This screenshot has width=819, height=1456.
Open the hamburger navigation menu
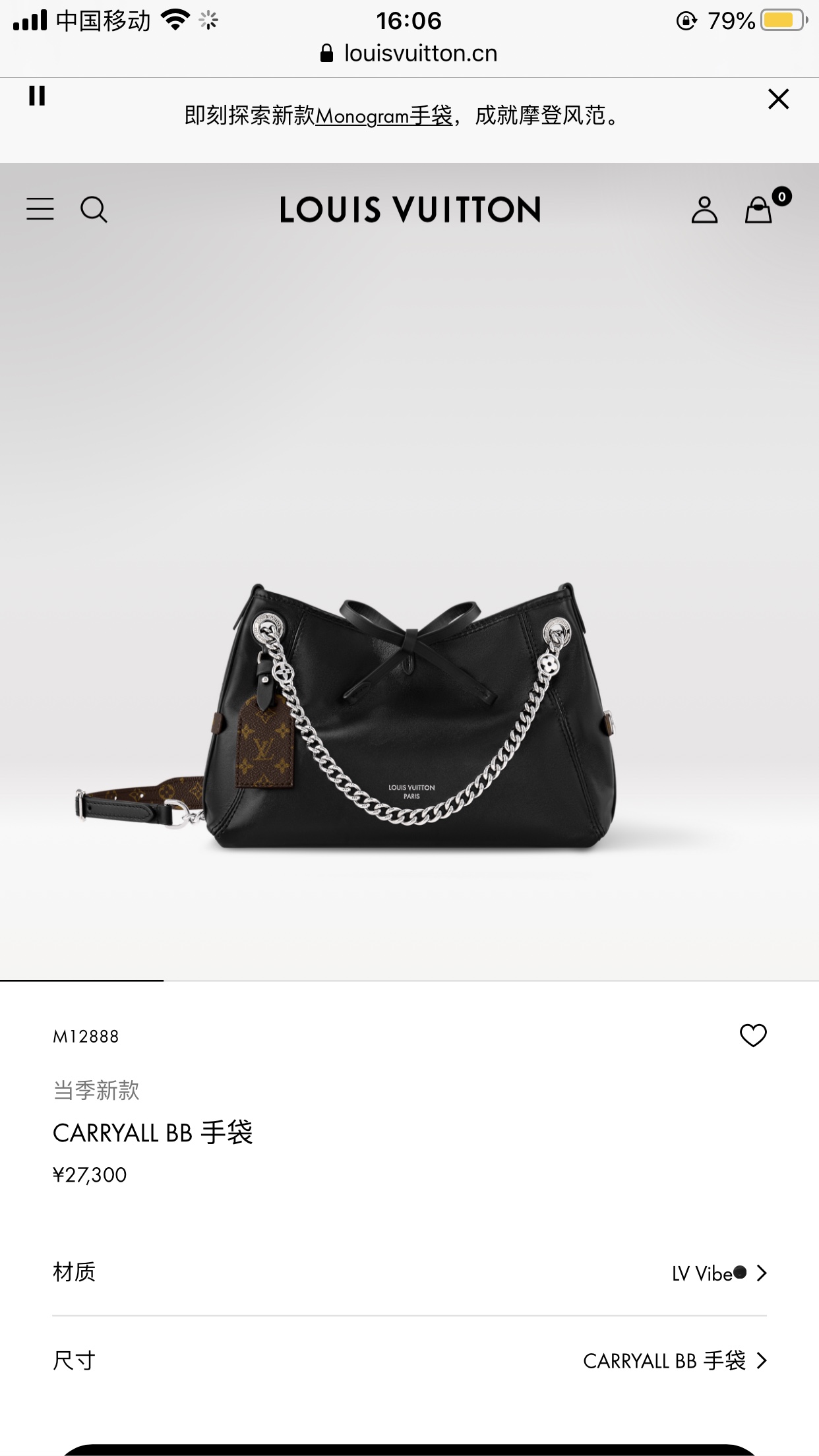[40, 209]
